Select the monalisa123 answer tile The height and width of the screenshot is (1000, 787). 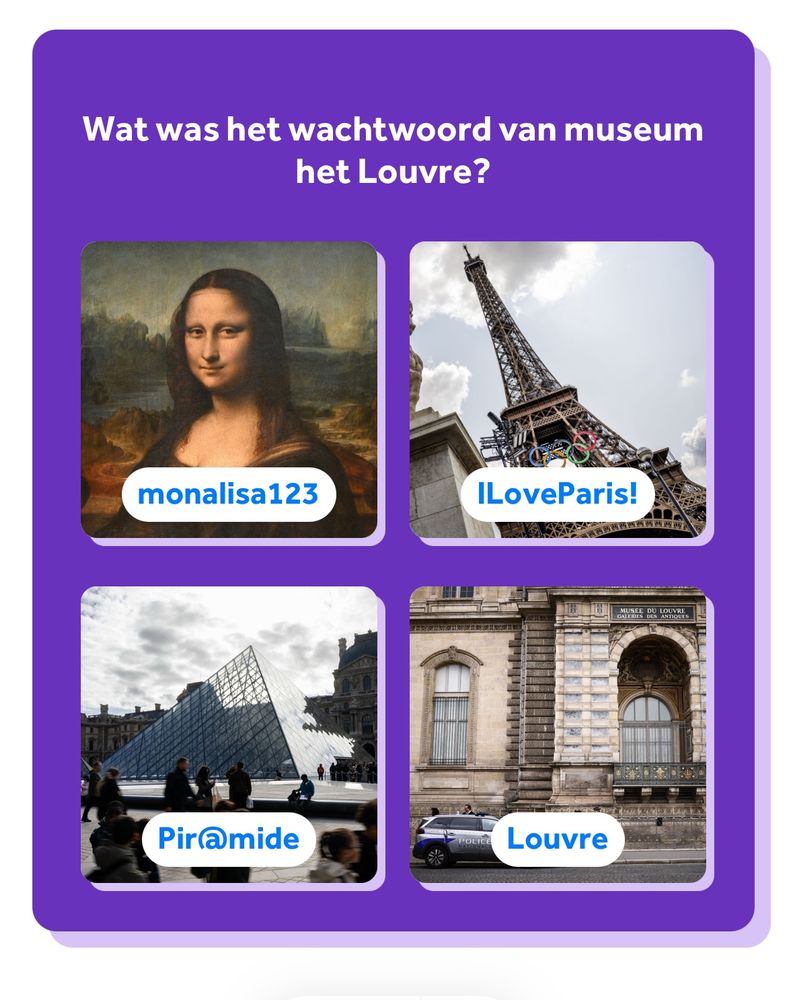click(x=229, y=390)
